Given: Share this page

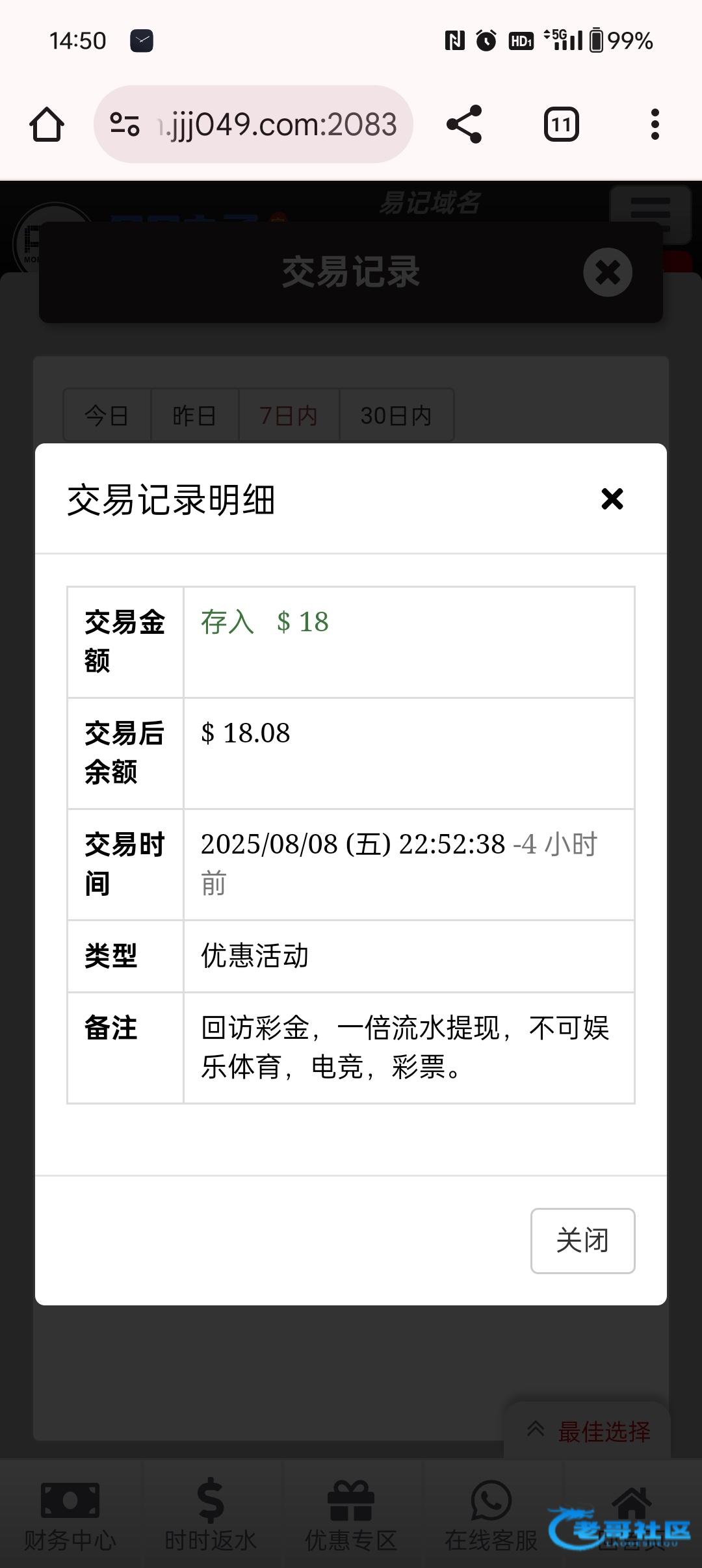Looking at the screenshot, I should click(x=464, y=124).
